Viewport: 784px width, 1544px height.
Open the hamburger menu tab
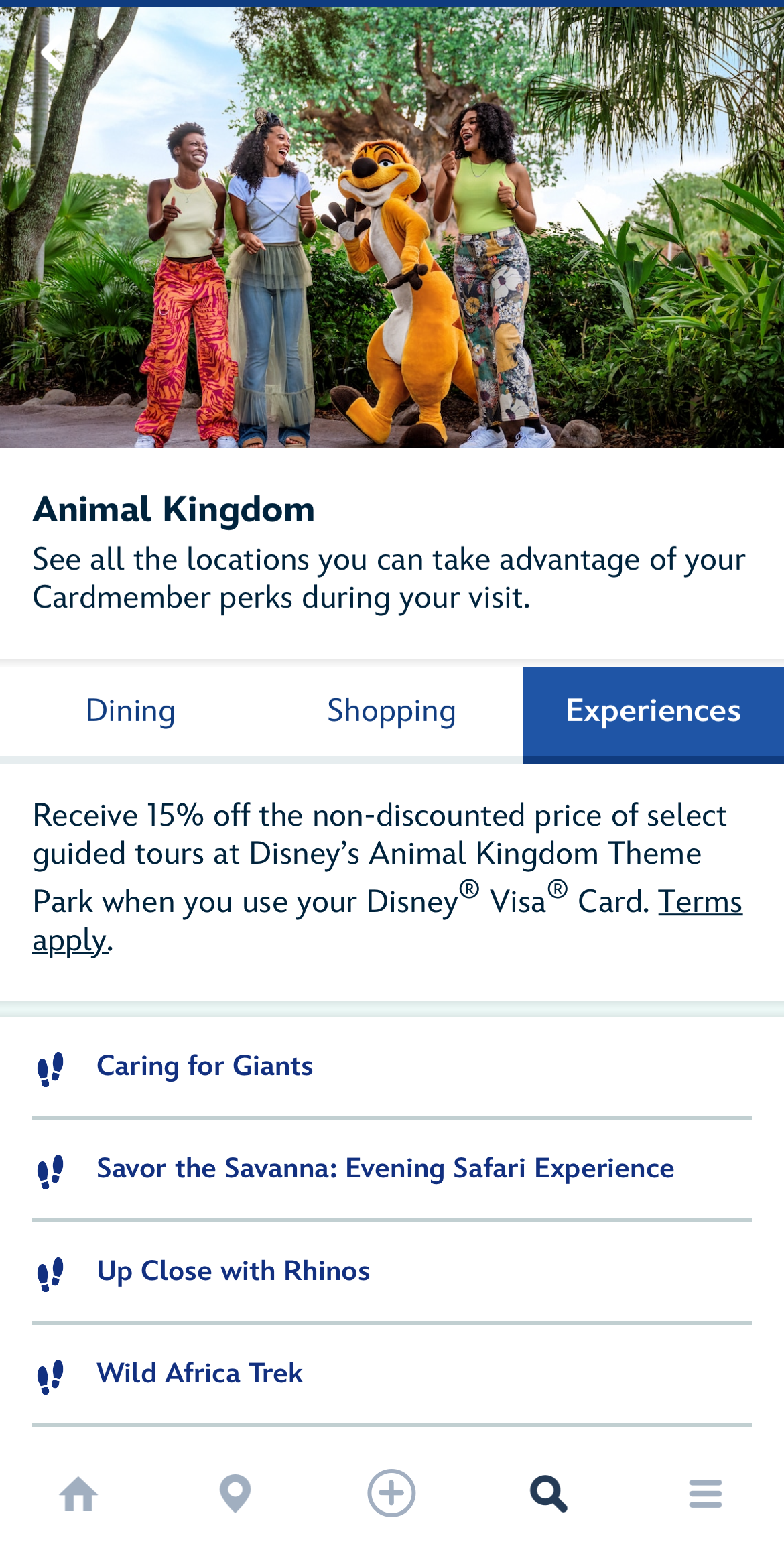tap(705, 1494)
